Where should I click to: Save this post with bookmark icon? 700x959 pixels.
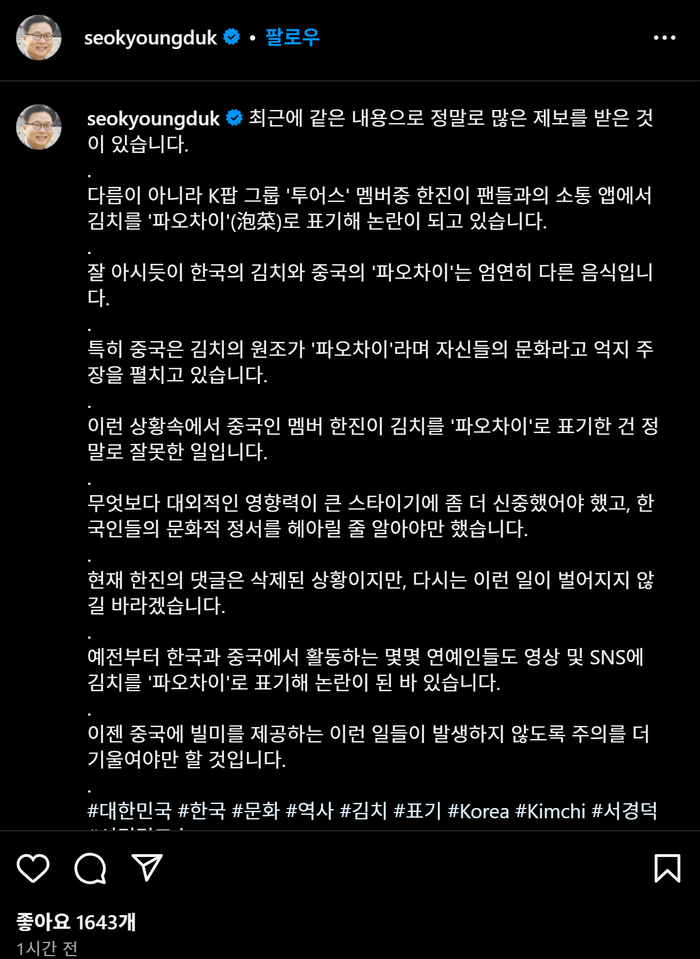pos(667,867)
